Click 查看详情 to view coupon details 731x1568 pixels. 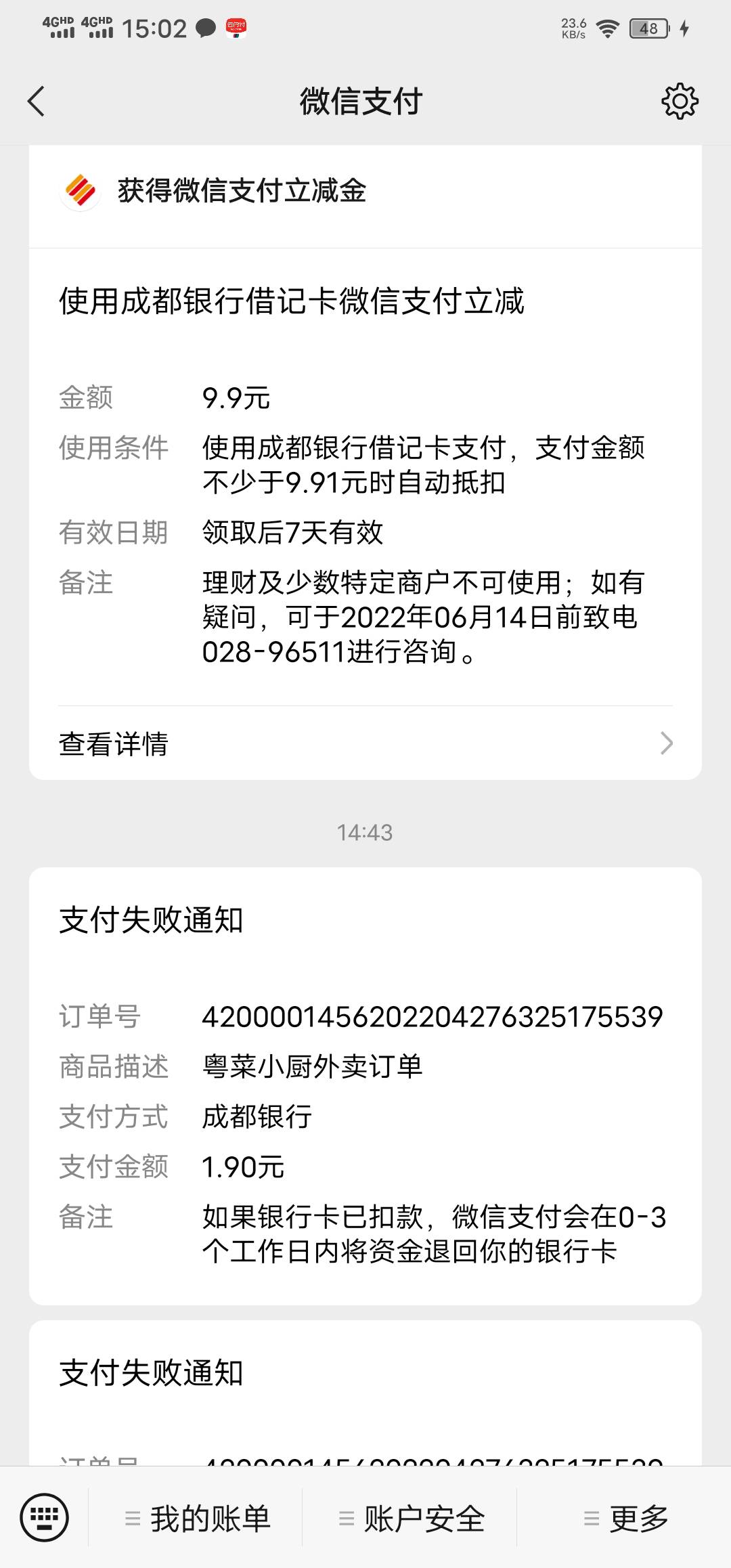pos(114,744)
